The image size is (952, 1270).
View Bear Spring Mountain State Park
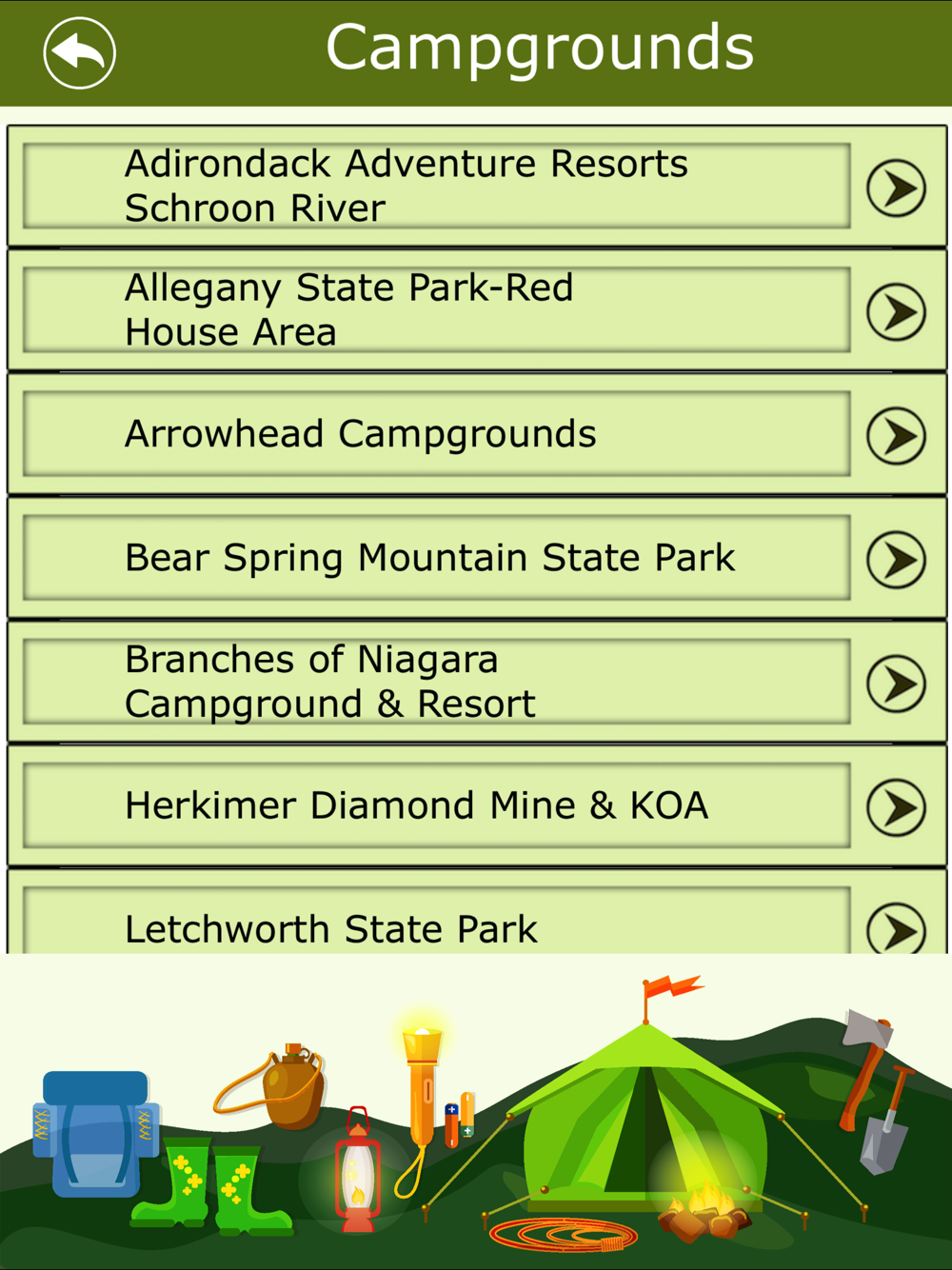tap(436, 558)
